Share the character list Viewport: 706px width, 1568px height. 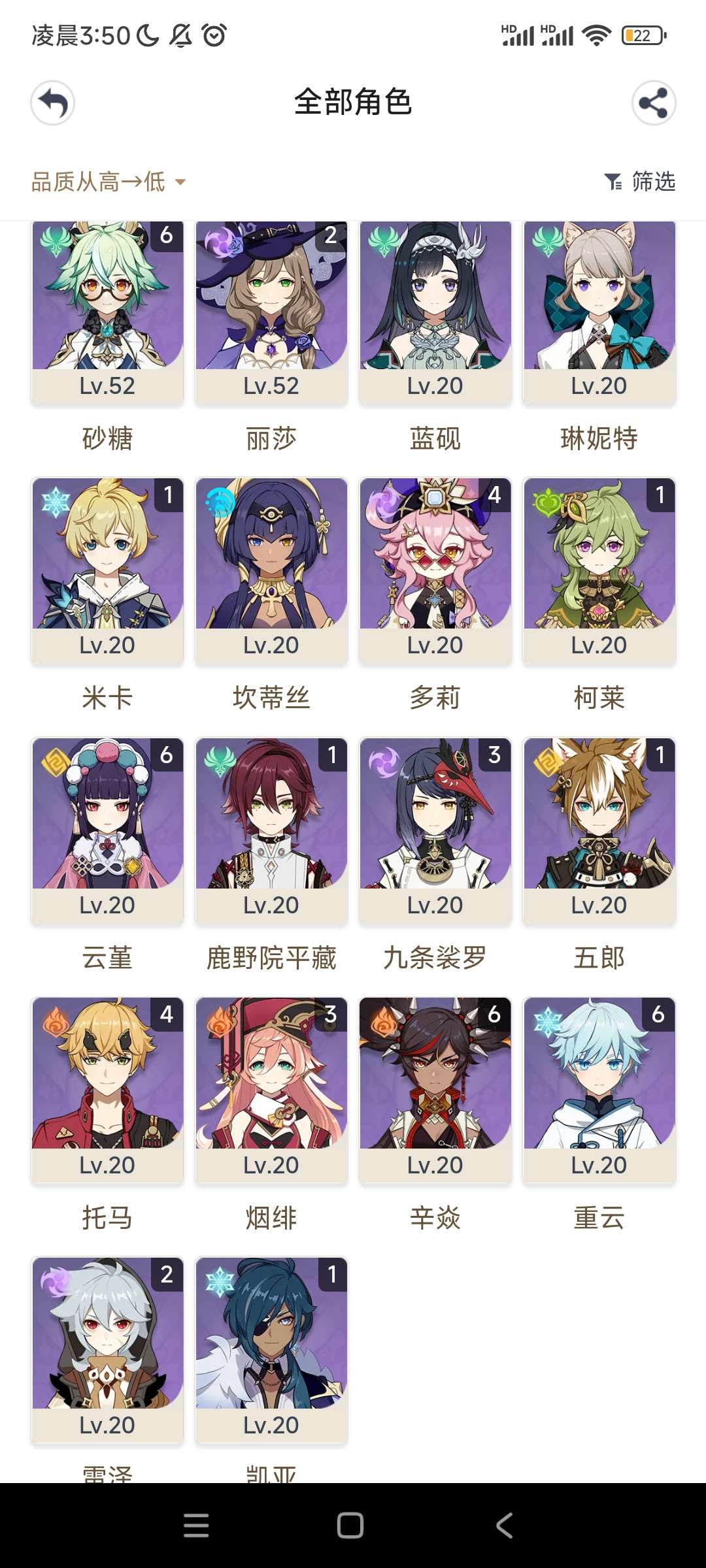(x=653, y=103)
